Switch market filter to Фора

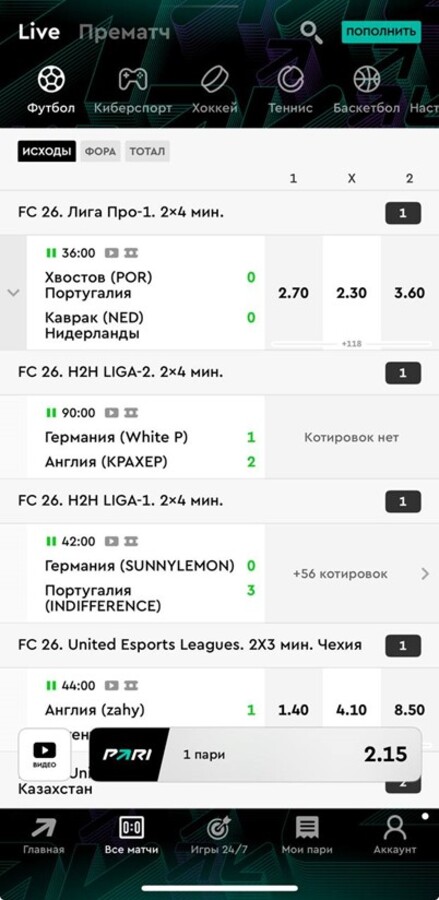coord(100,152)
